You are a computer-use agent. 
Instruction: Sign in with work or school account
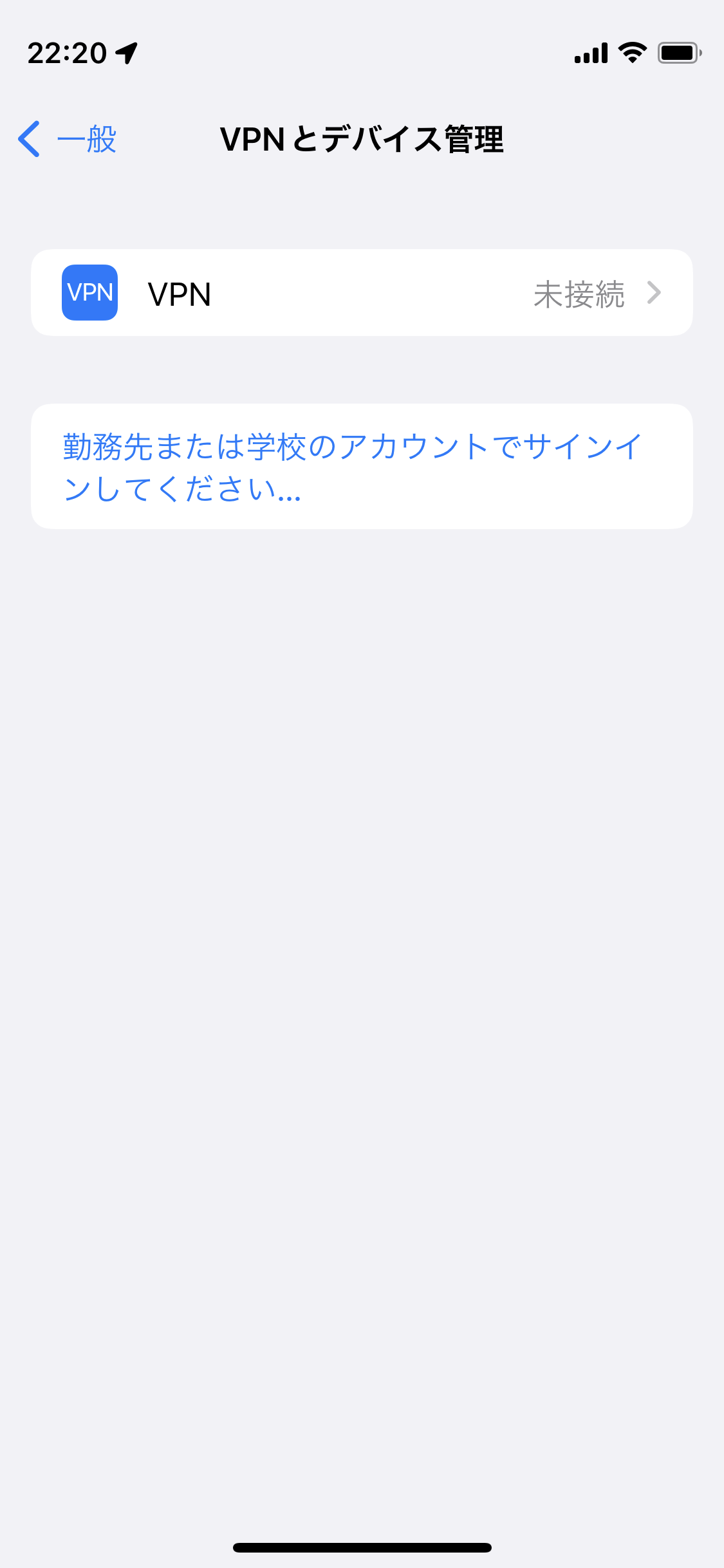point(353,467)
